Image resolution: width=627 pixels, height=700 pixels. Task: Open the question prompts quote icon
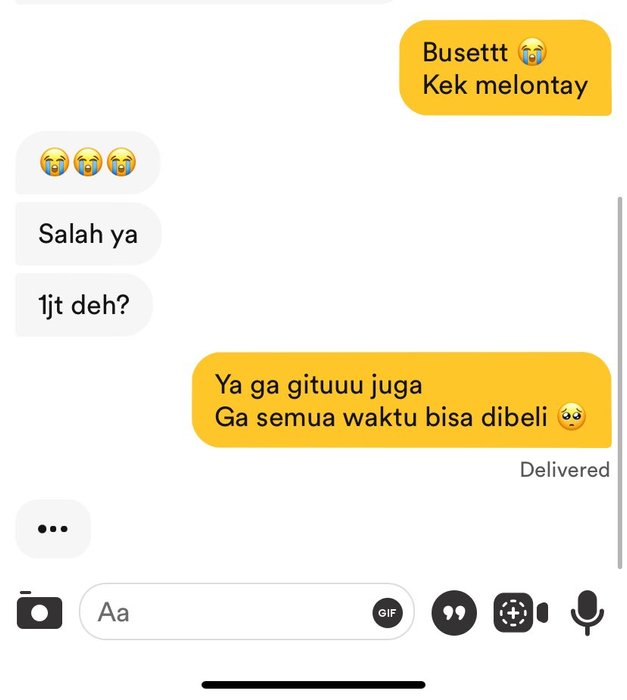click(x=454, y=612)
